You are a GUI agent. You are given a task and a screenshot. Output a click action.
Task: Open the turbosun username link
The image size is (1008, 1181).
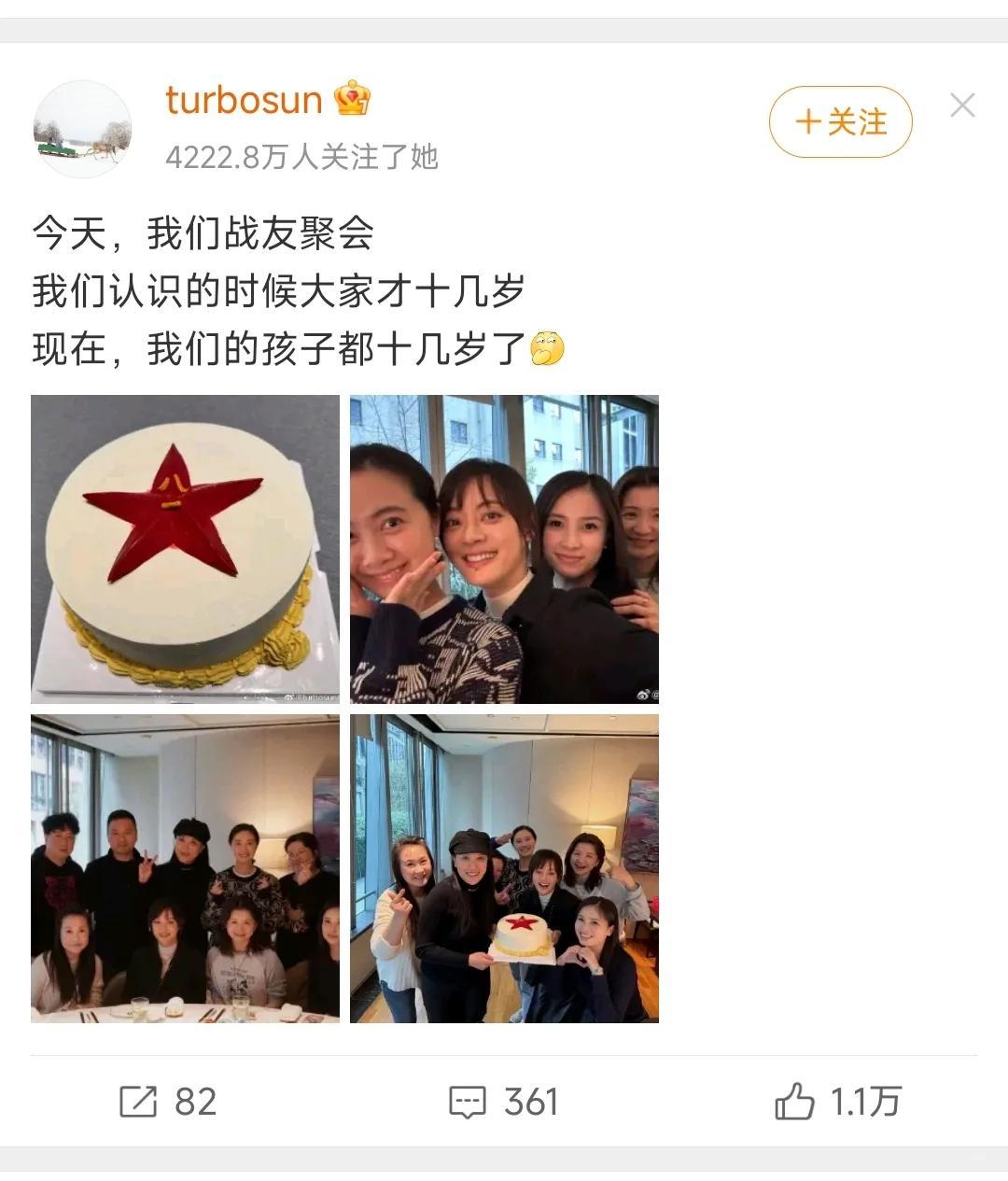[x=244, y=100]
